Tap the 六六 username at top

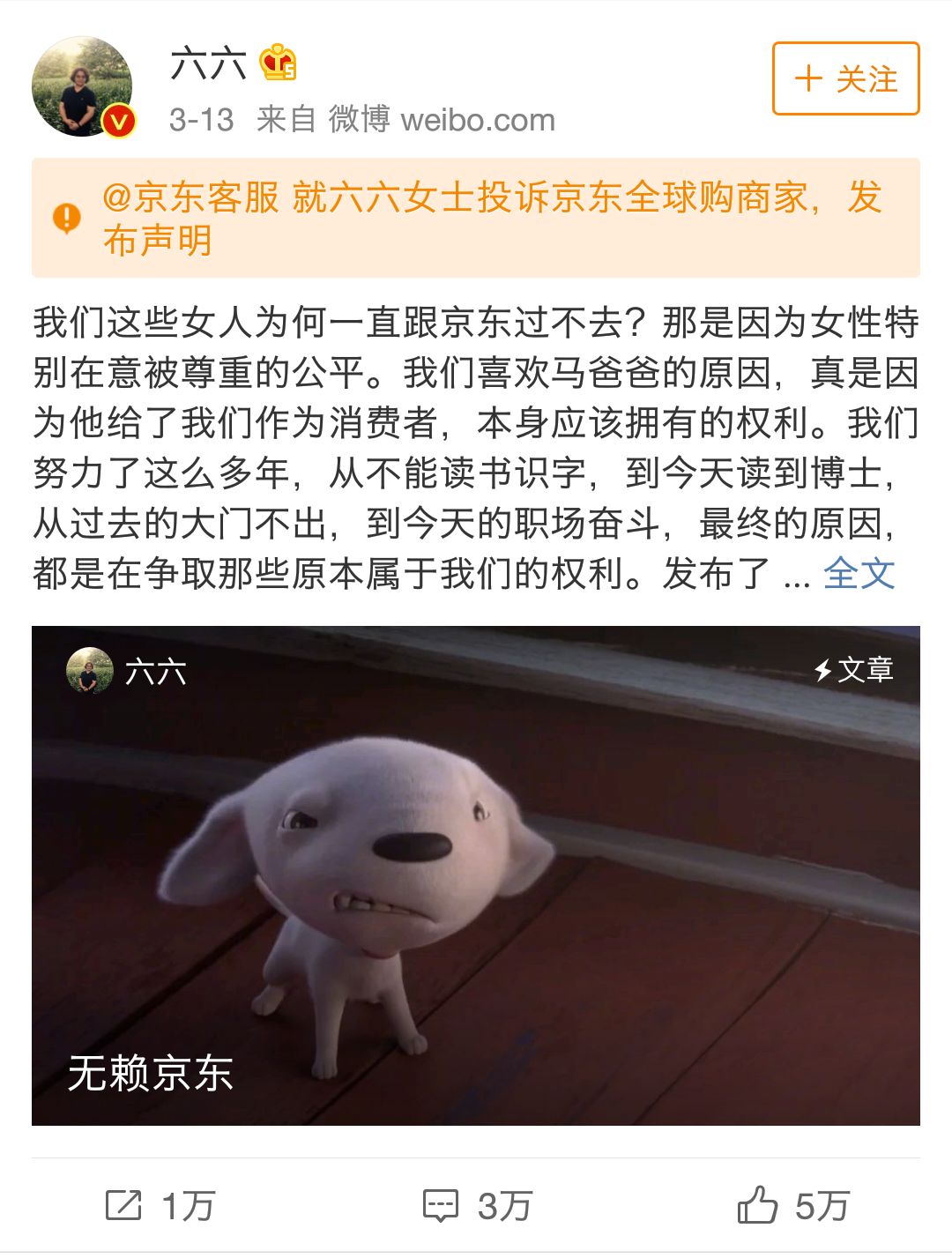click(208, 64)
